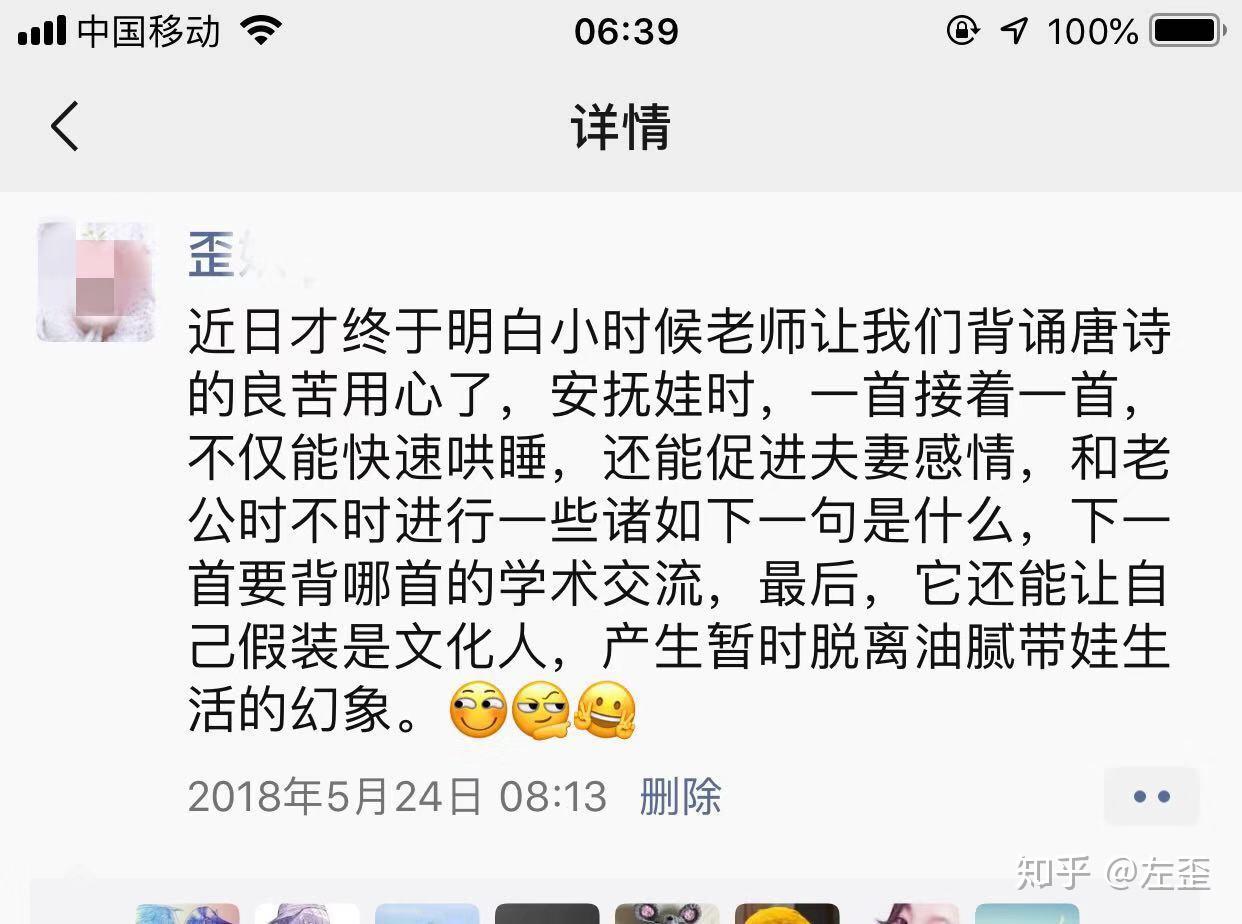Open the like and comment options
1242x924 pixels.
click(x=1151, y=797)
